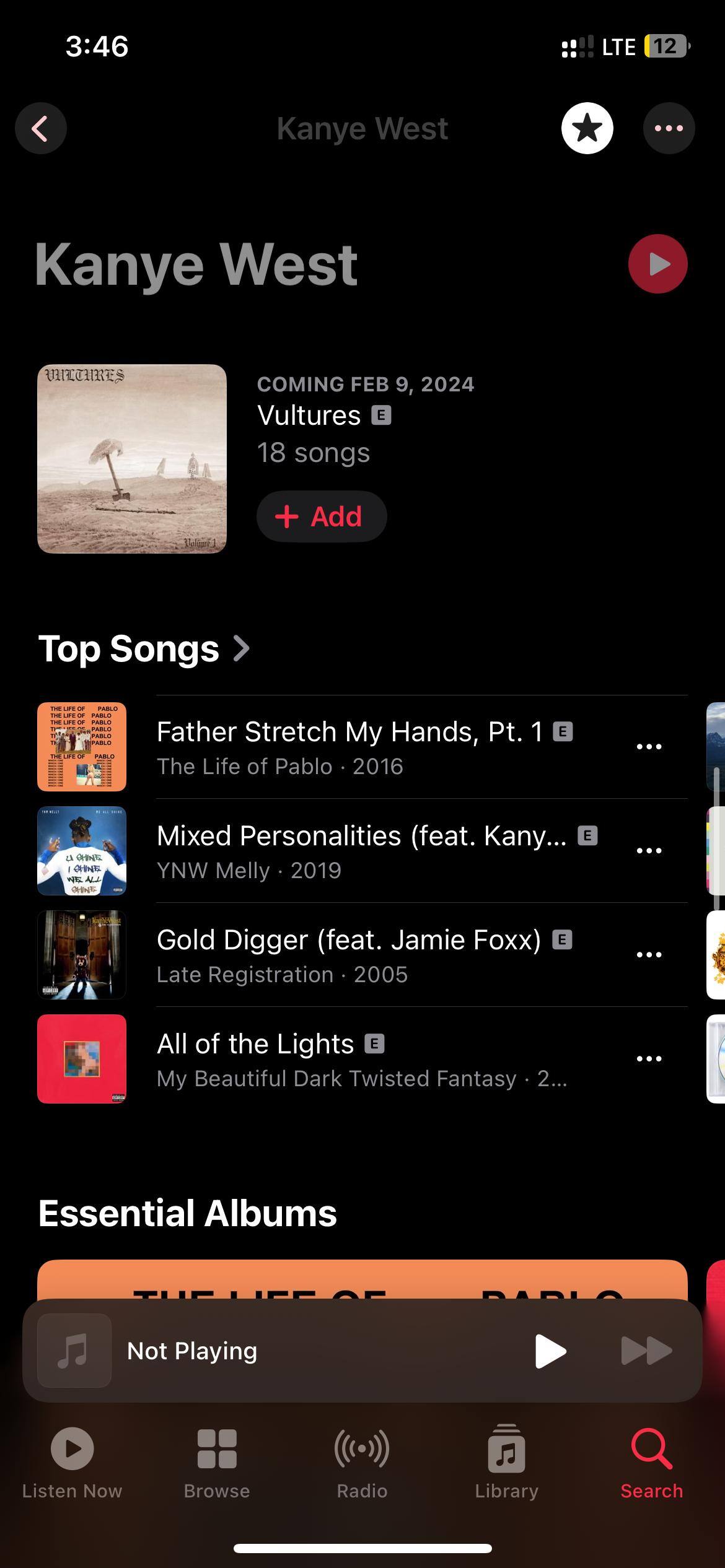
Task: Favorite Kanye West with the star icon
Action: 587,128
